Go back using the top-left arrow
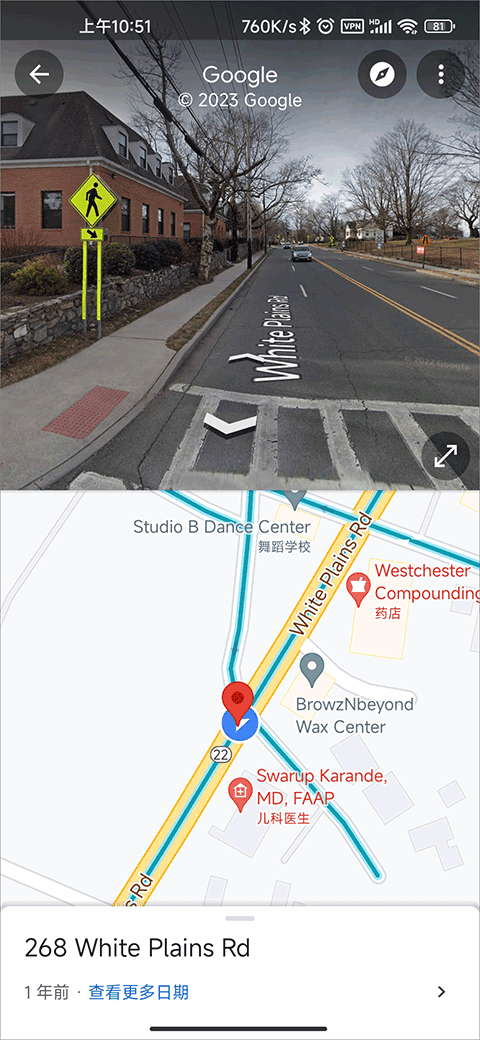This screenshot has width=480, height=1040. pyautogui.click(x=39, y=74)
